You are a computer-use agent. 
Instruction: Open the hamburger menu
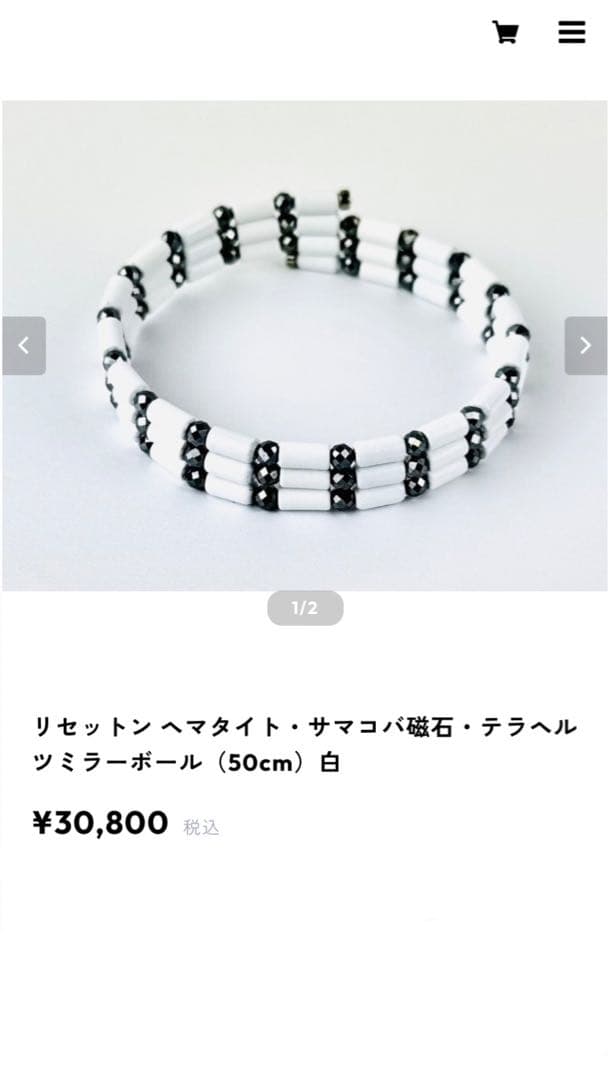pos(571,33)
